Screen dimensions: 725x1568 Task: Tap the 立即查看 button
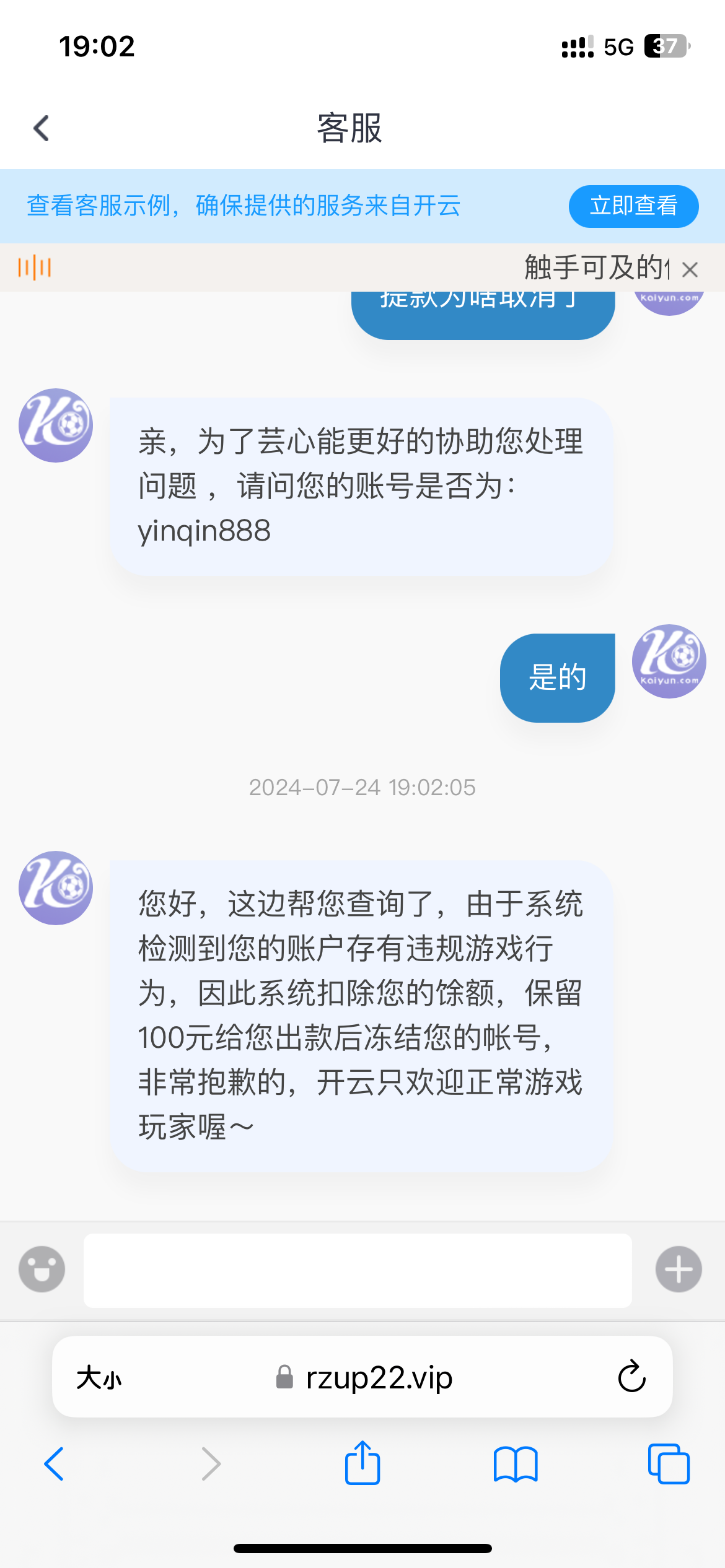[633, 206]
